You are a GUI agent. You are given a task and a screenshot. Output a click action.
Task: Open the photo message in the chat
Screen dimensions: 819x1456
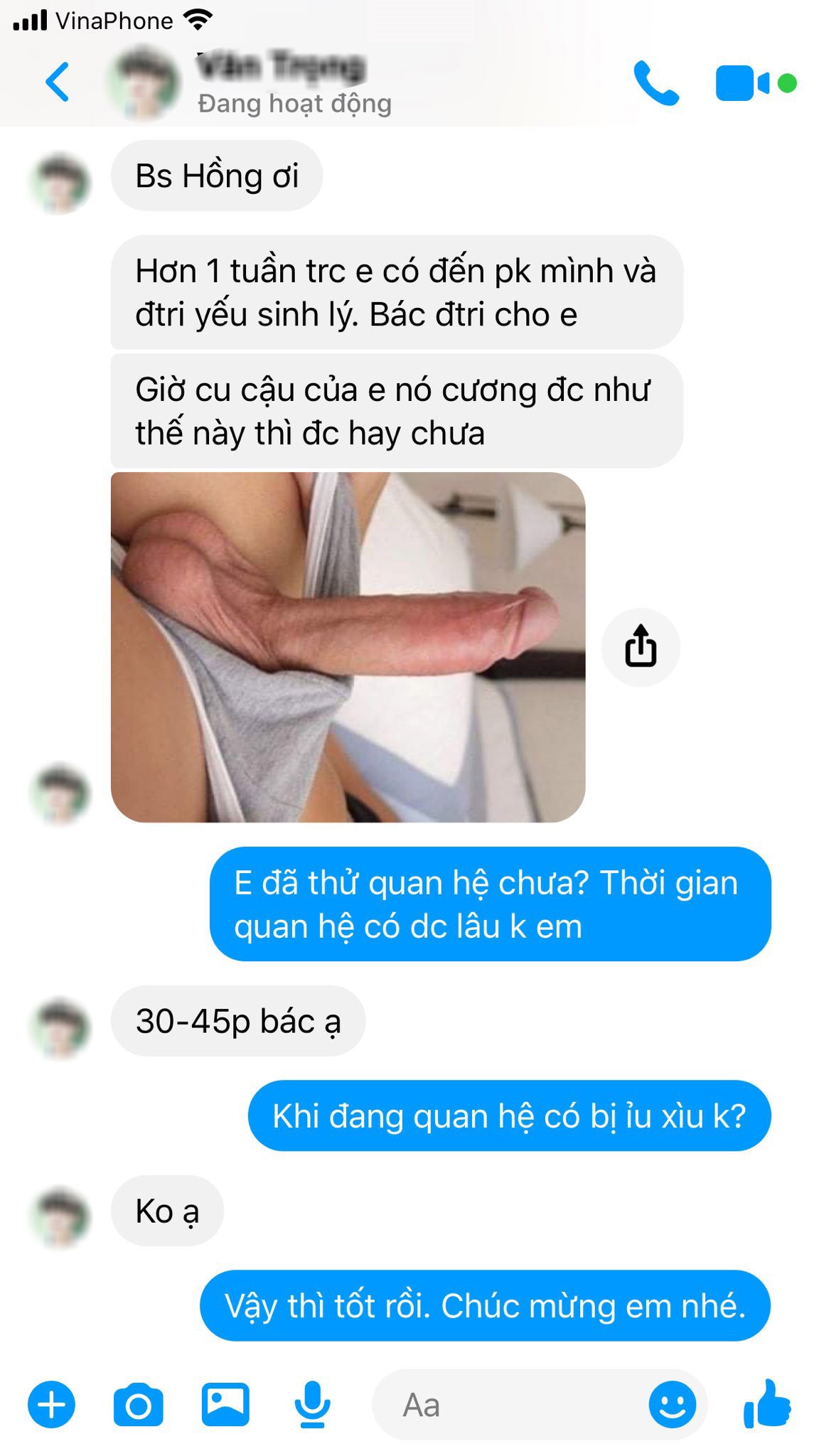(x=348, y=647)
